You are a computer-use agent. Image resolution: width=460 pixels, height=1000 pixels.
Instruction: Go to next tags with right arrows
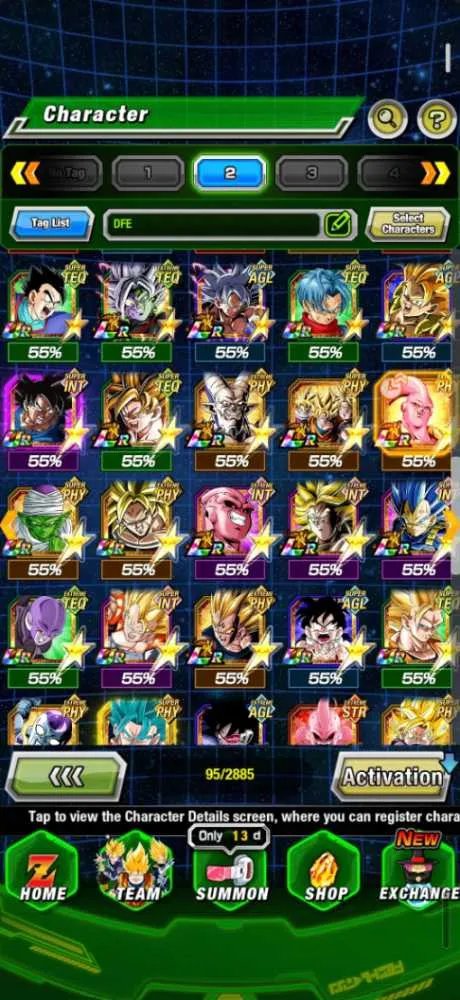(436, 173)
